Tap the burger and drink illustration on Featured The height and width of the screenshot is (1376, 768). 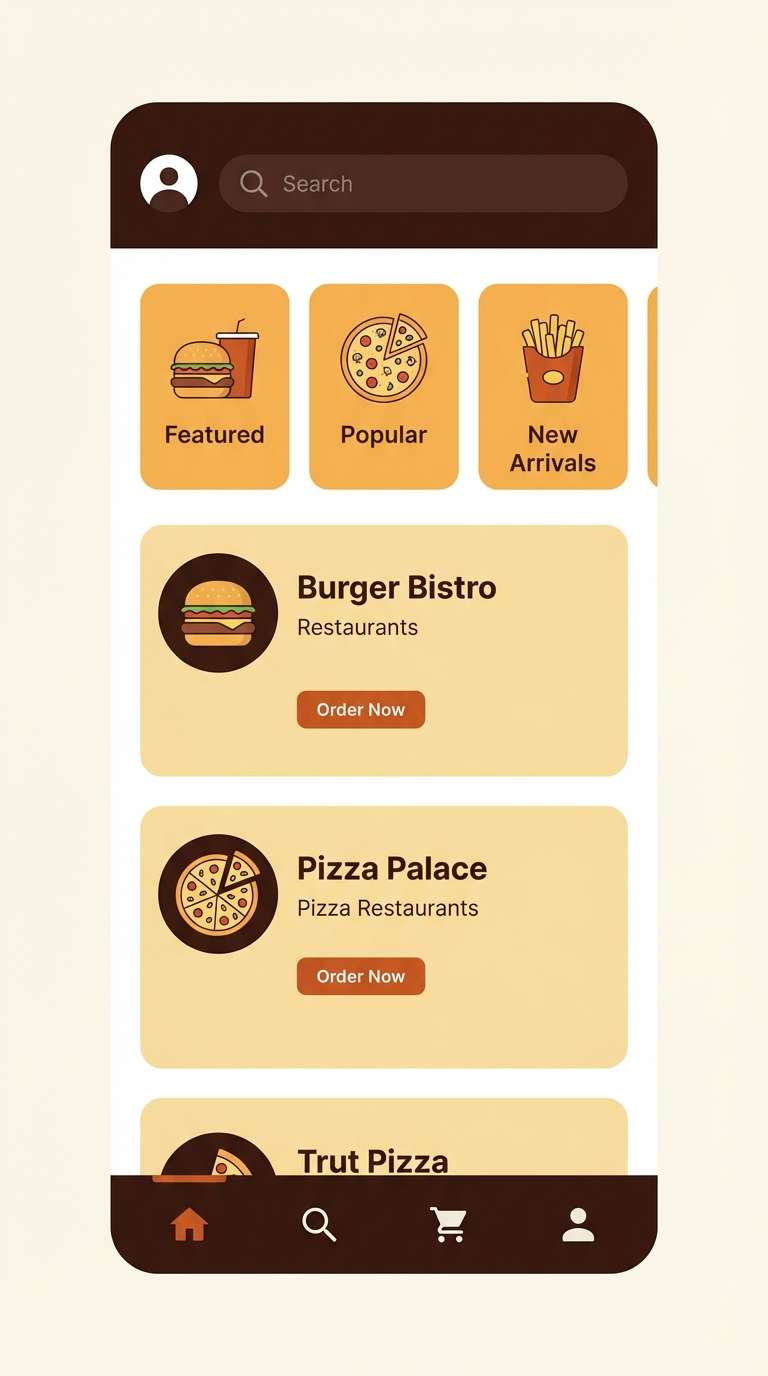click(x=214, y=362)
